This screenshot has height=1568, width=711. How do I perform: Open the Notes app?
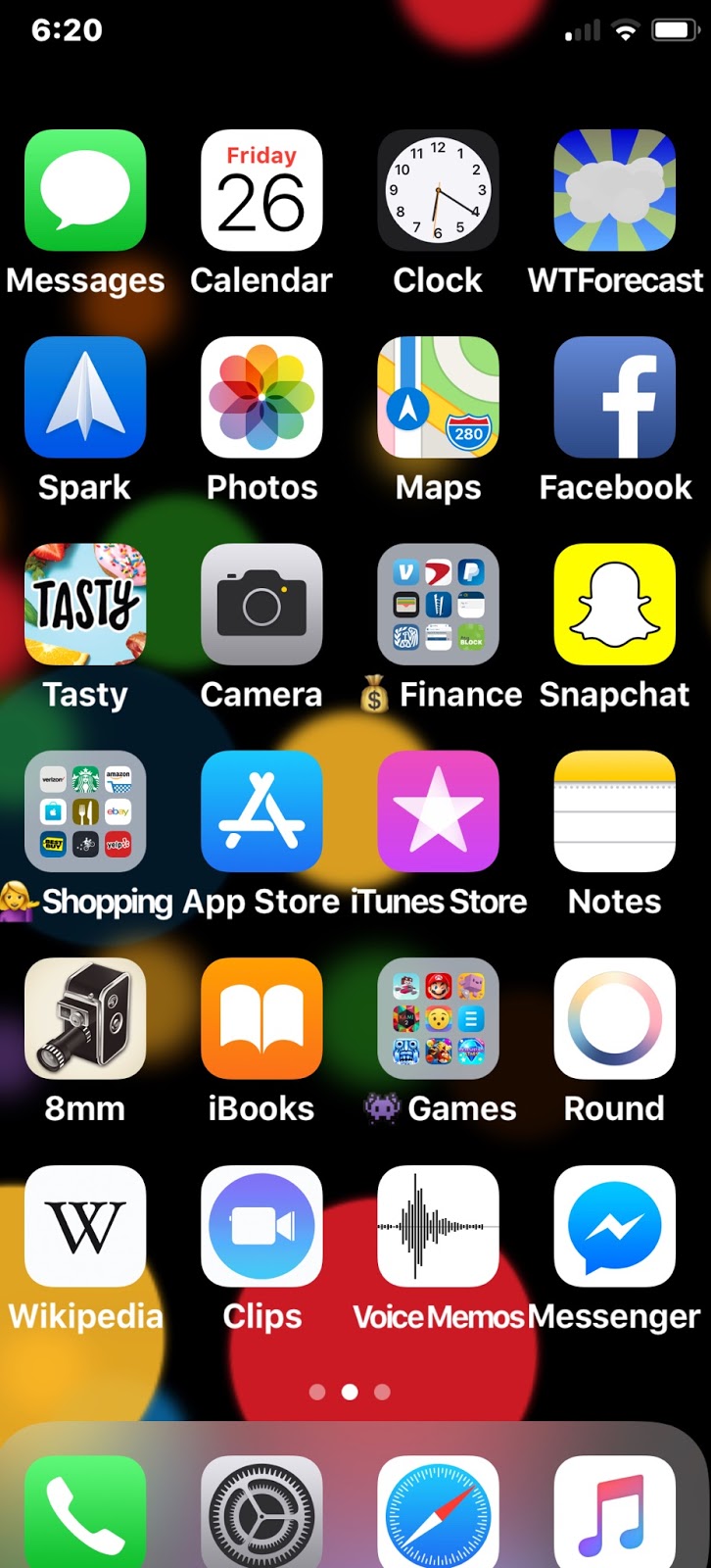click(x=615, y=811)
